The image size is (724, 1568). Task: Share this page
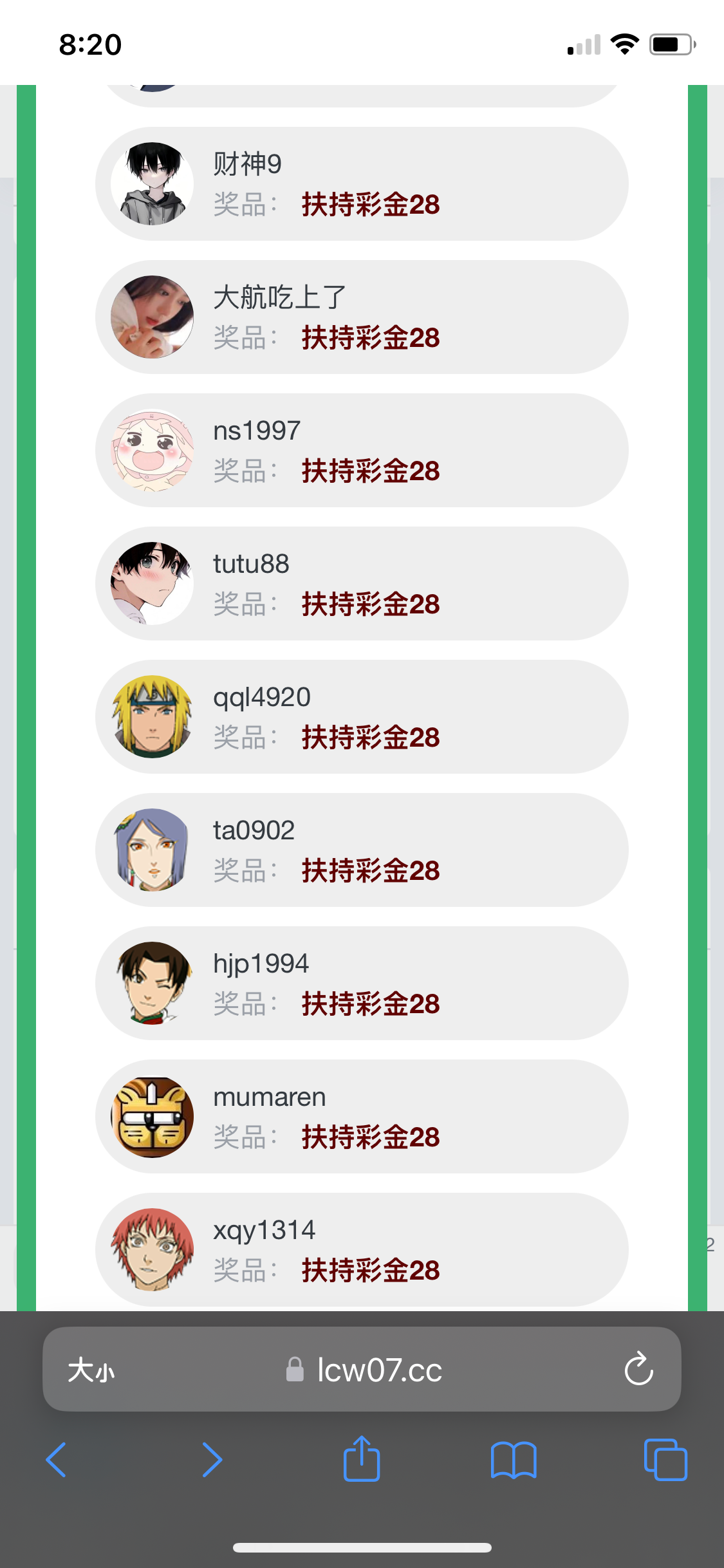click(x=362, y=1458)
